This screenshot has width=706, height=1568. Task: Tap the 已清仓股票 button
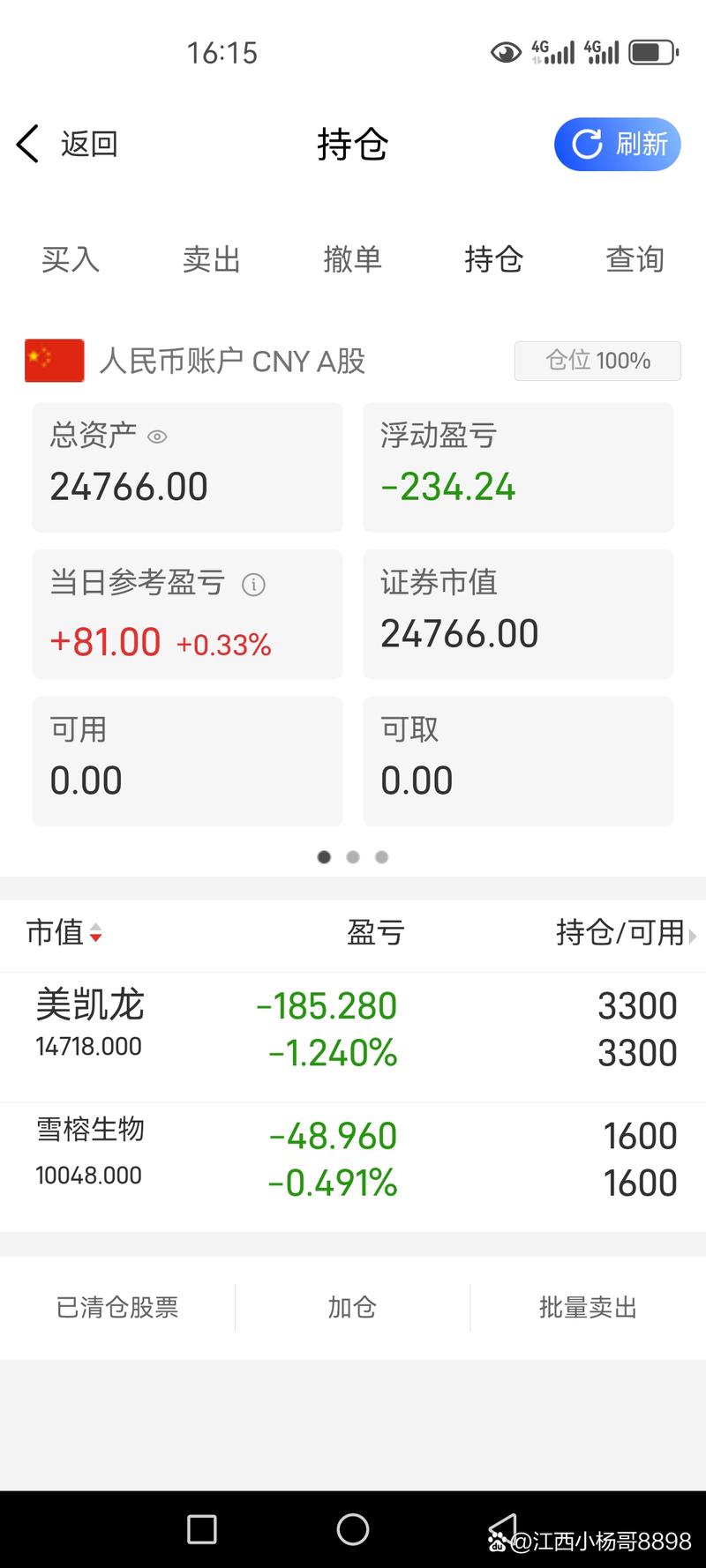116,1307
